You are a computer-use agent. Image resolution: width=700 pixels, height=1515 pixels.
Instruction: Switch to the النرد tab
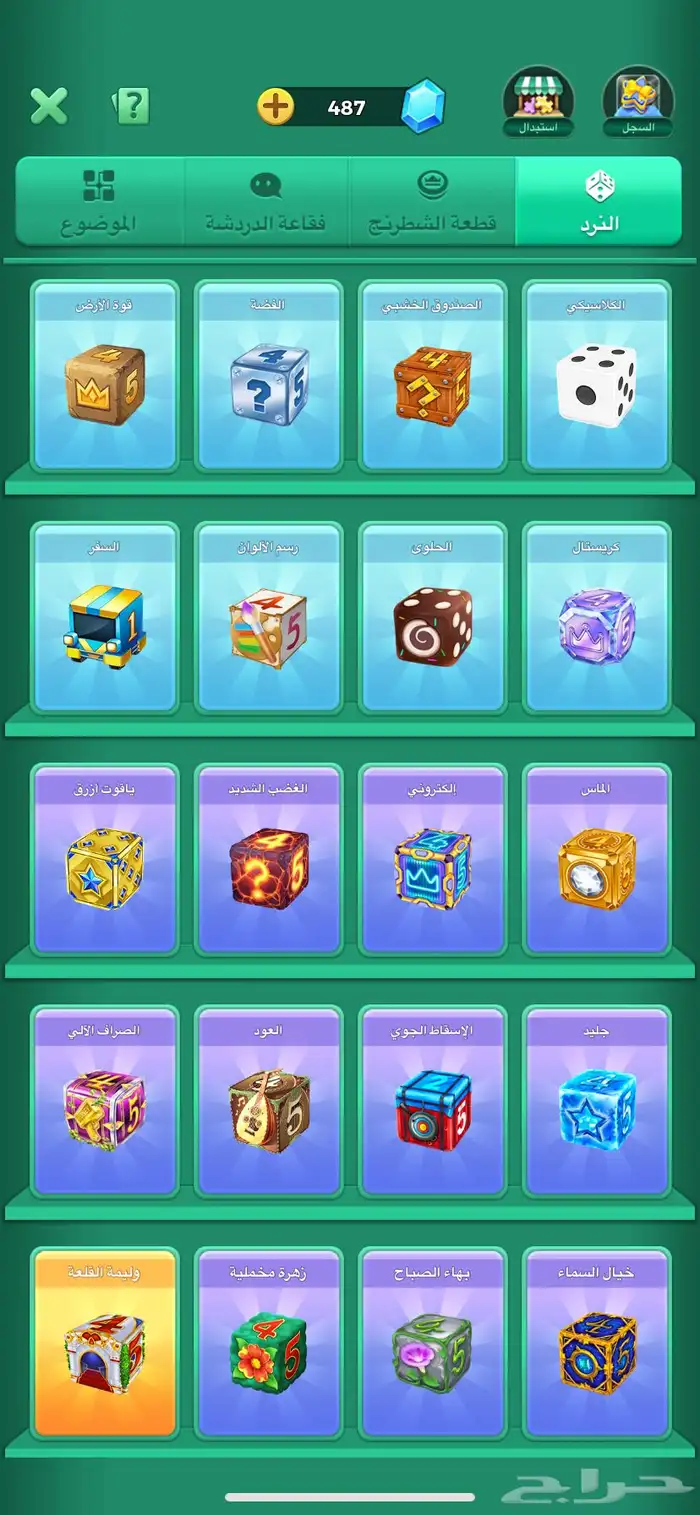point(599,202)
